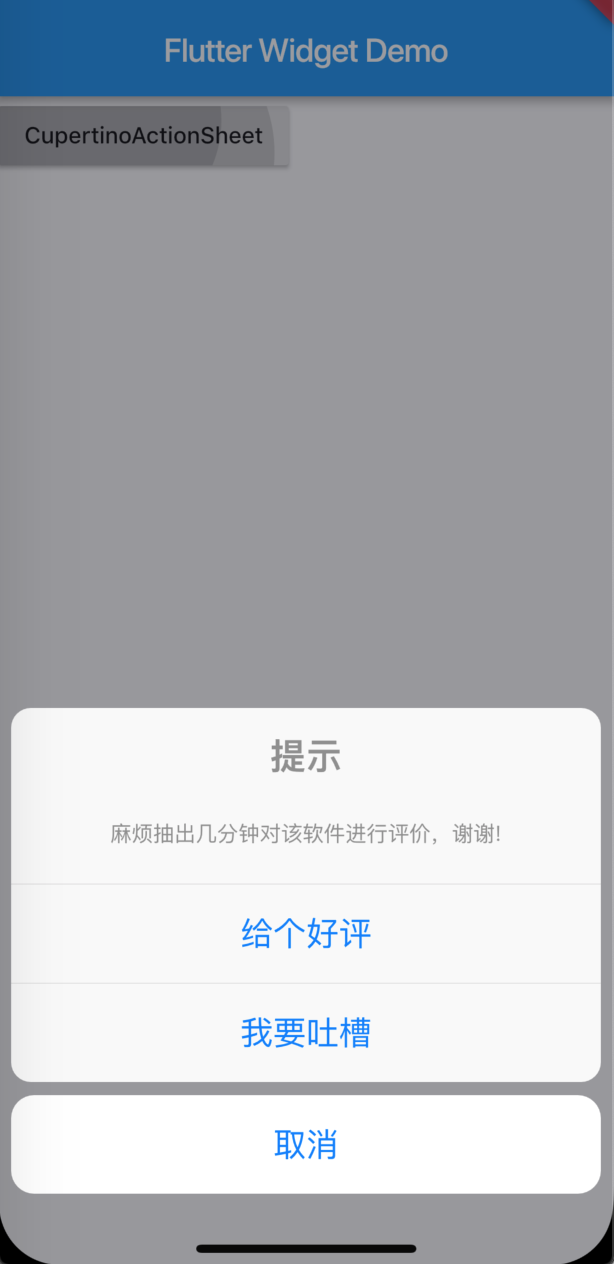Dismiss the sheet with 取消
The width and height of the screenshot is (614, 1264).
[306, 1144]
